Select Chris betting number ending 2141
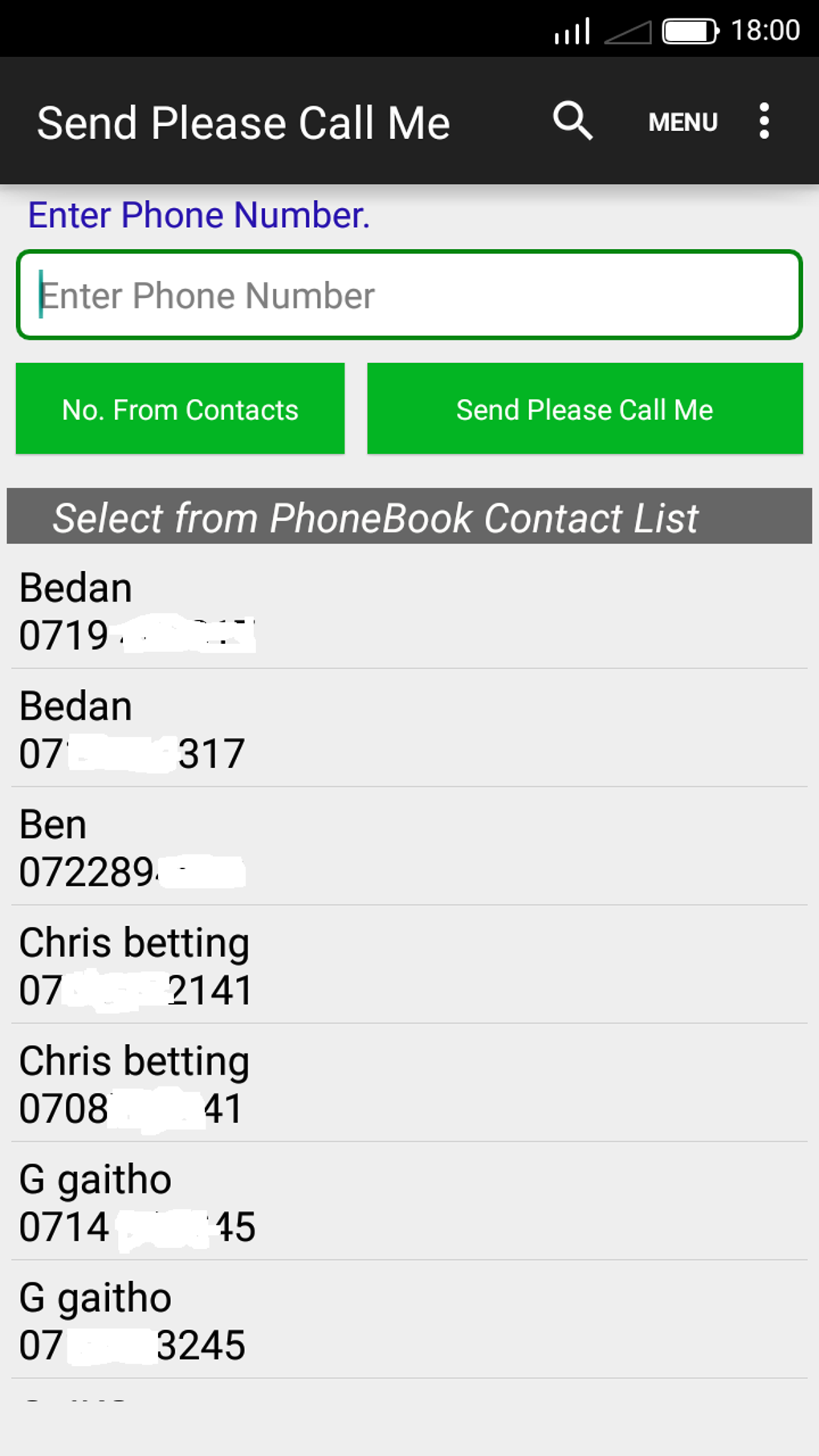The image size is (819, 1456). pyautogui.click(x=409, y=965)
